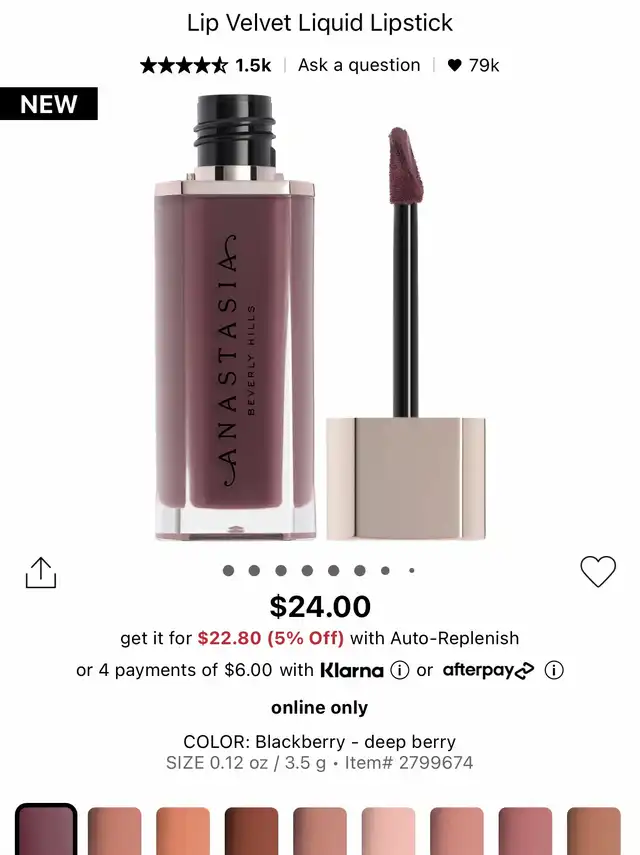640x855 pixels.
Task: Open the Klarna info icon
Action: [399, 670]
